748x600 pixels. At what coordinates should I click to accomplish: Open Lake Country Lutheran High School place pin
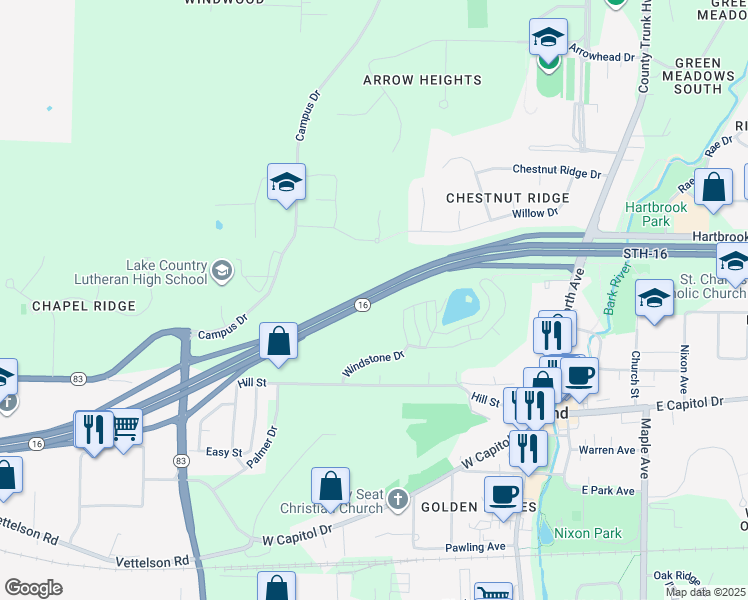[222, 271]
